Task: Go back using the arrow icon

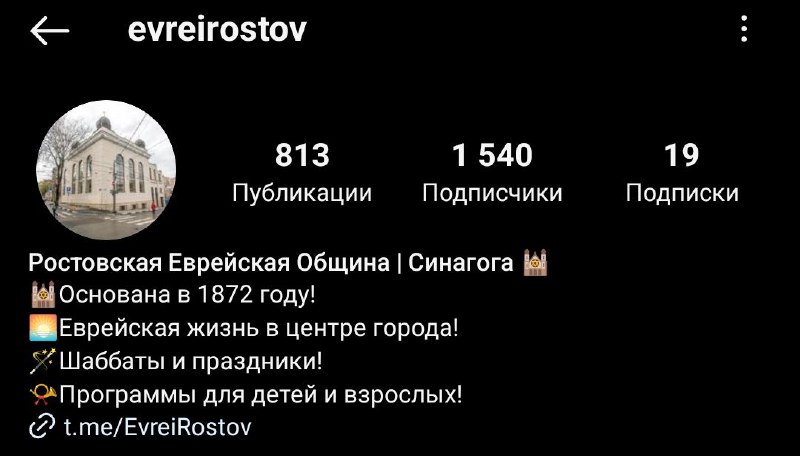Action: coord(49,31)
